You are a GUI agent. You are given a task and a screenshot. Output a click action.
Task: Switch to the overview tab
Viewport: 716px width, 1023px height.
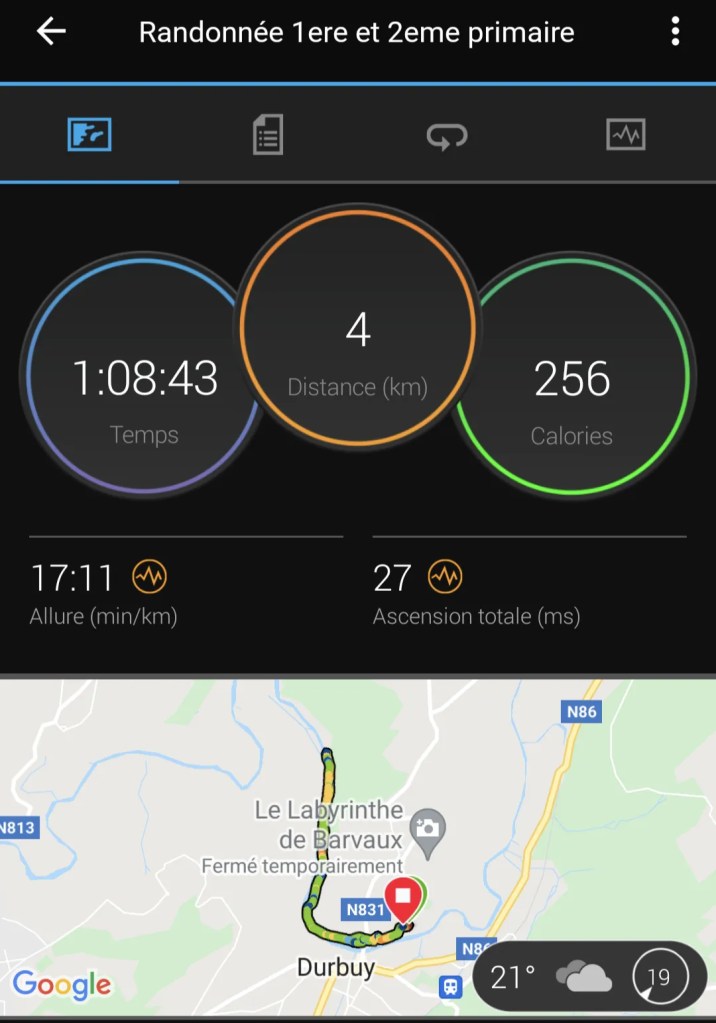point(89,134)
